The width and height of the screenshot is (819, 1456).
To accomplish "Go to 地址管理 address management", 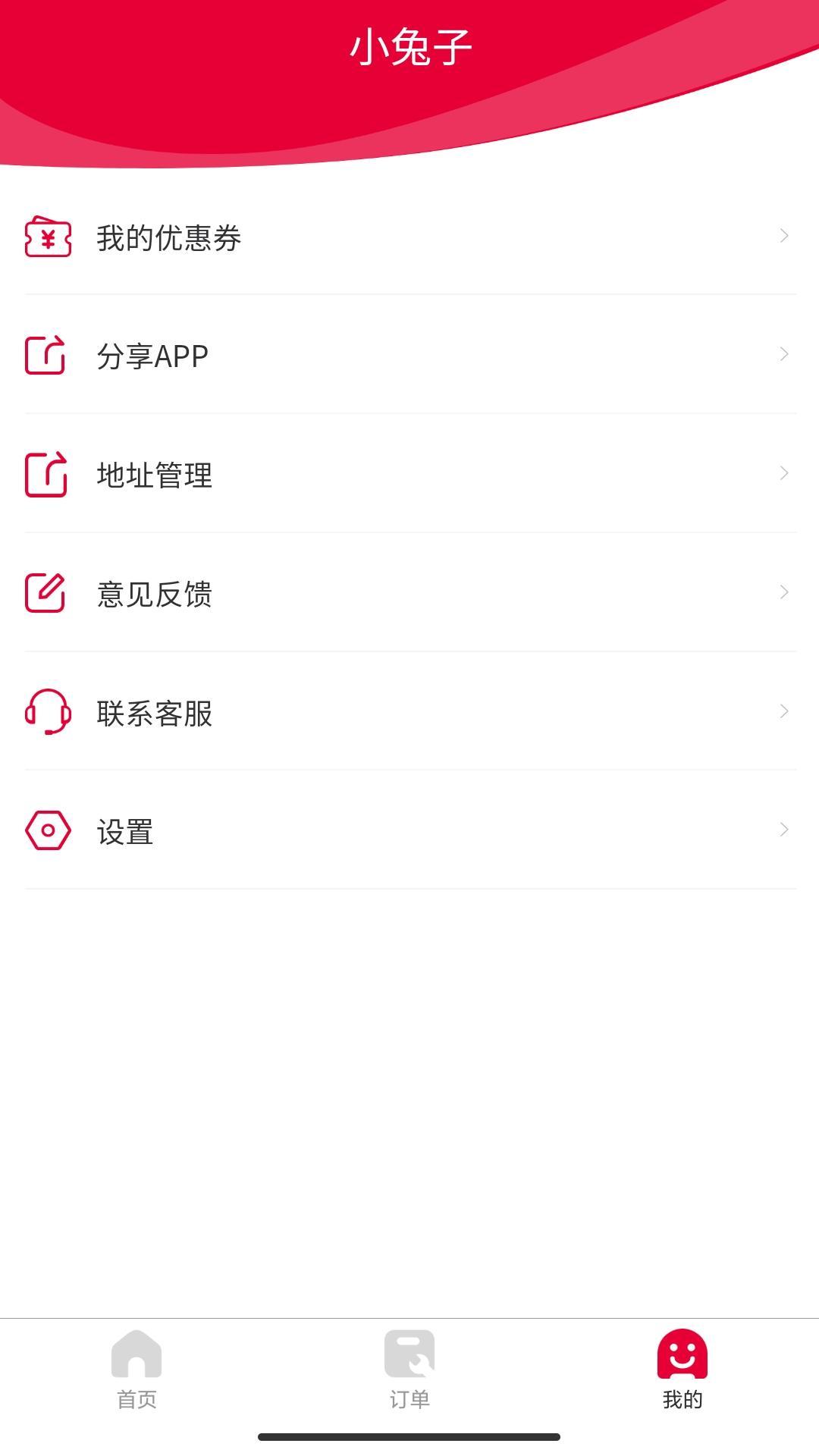I will (x=409, y=474).
